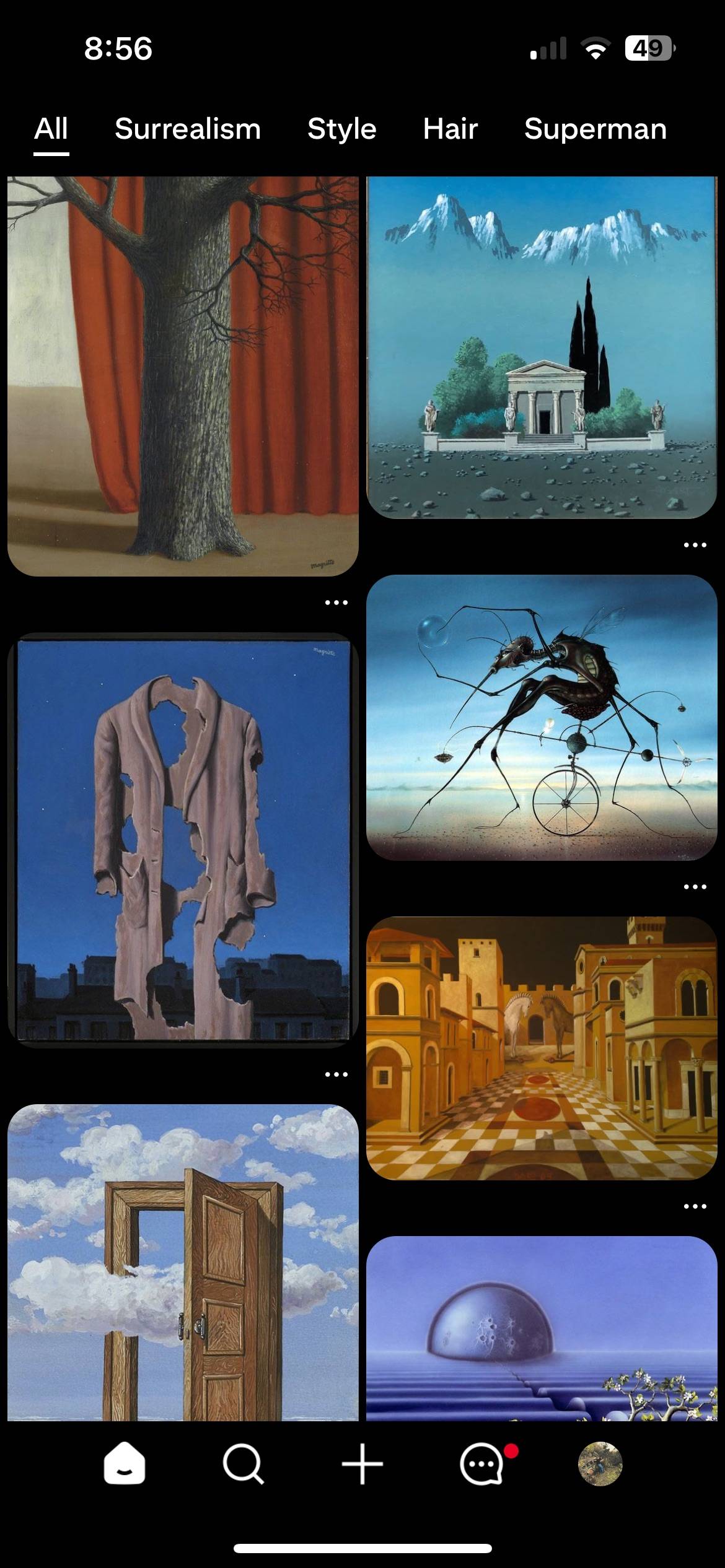725x1568 pixels.
Task: Select the All tab
Action: tap(51, 129)
